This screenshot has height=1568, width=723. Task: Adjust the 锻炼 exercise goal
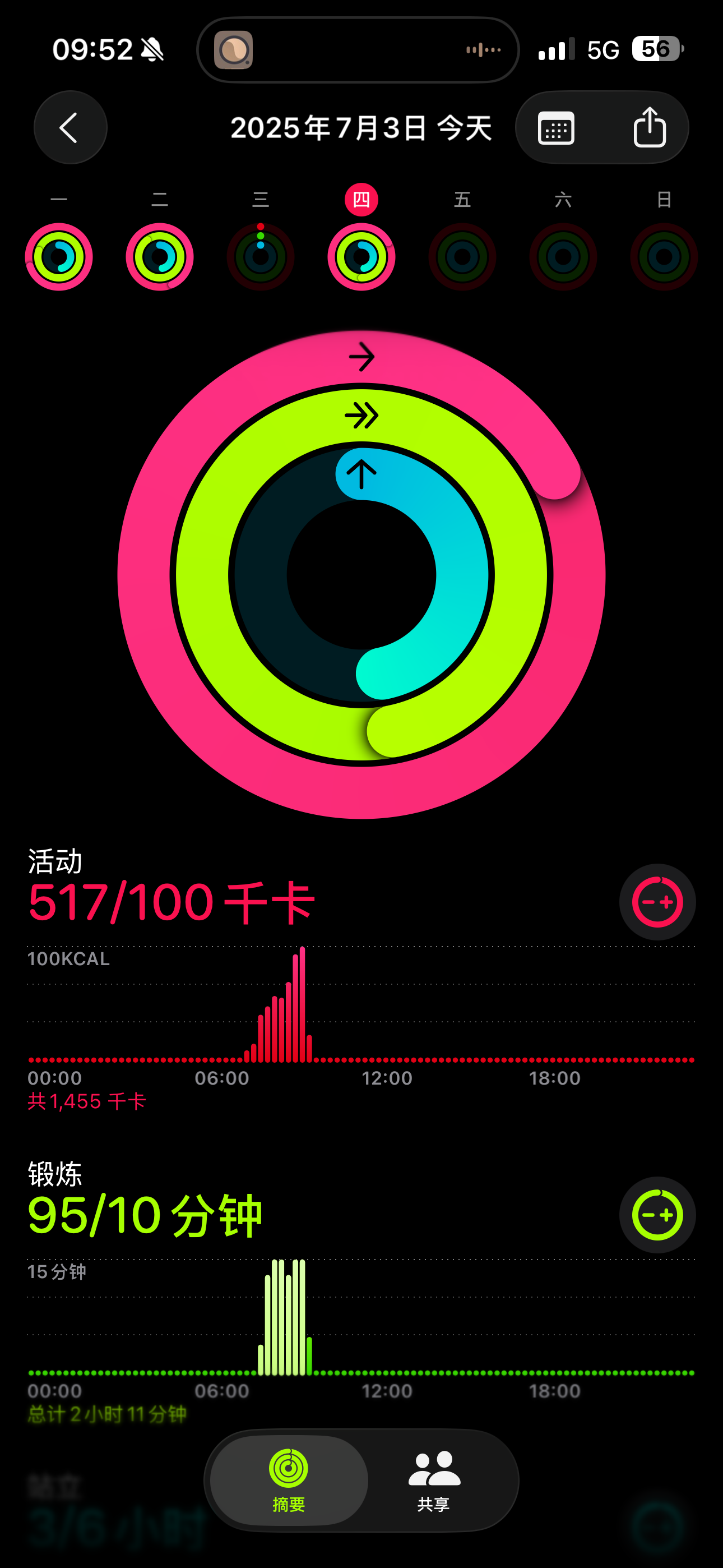click(x=657, y=1215)
